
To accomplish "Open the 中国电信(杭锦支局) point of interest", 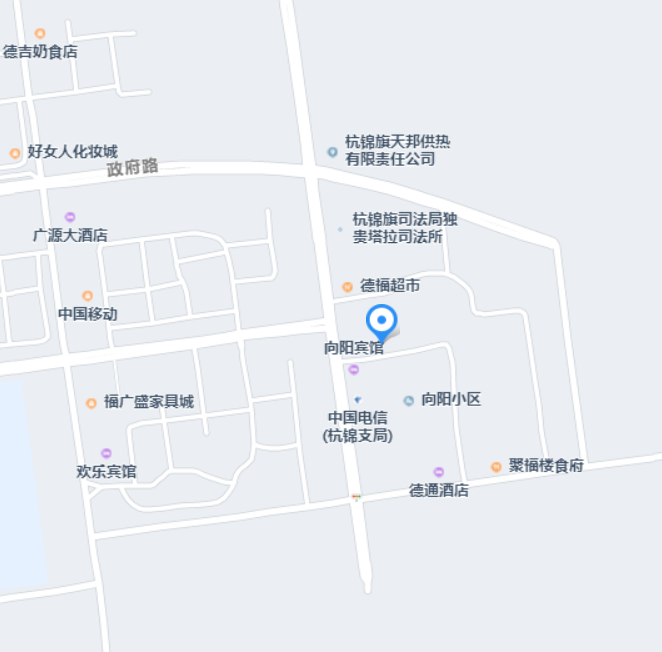I will pos(357,400).
